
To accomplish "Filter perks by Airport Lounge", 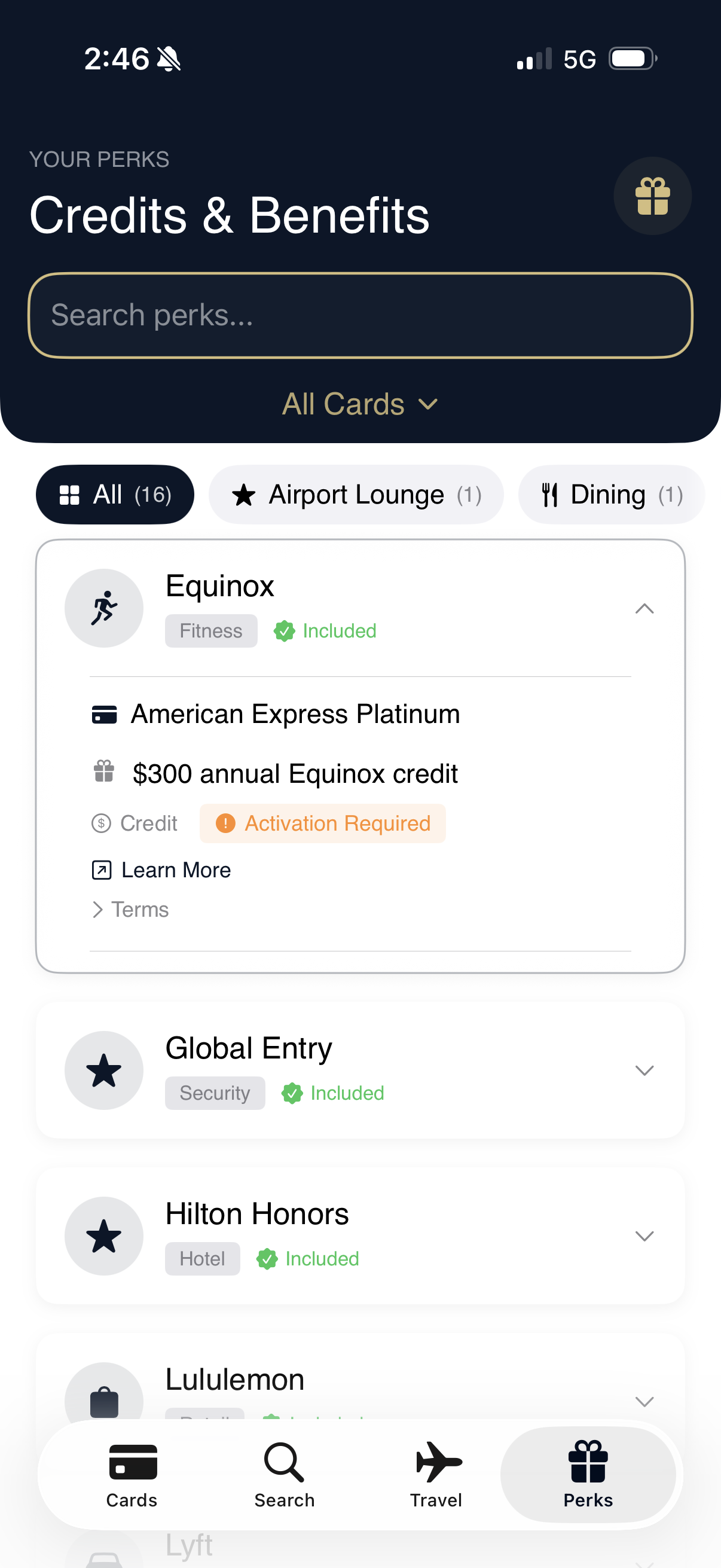I will click(x=356, y=494).
